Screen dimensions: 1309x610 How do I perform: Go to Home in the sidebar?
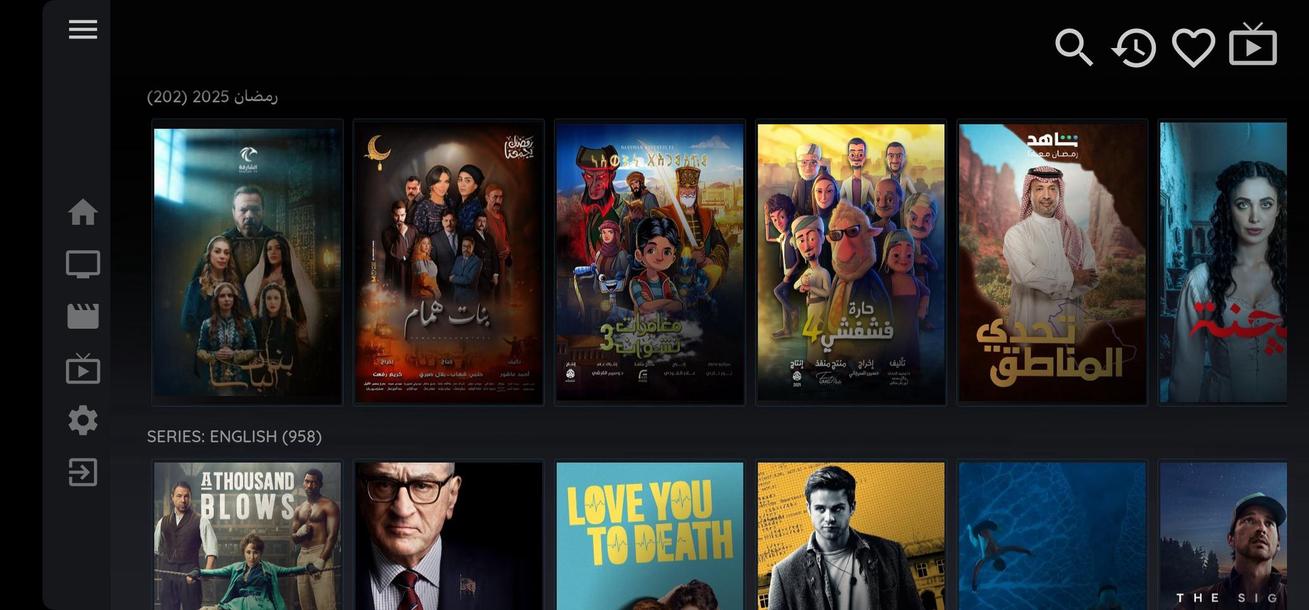point(83,212)
